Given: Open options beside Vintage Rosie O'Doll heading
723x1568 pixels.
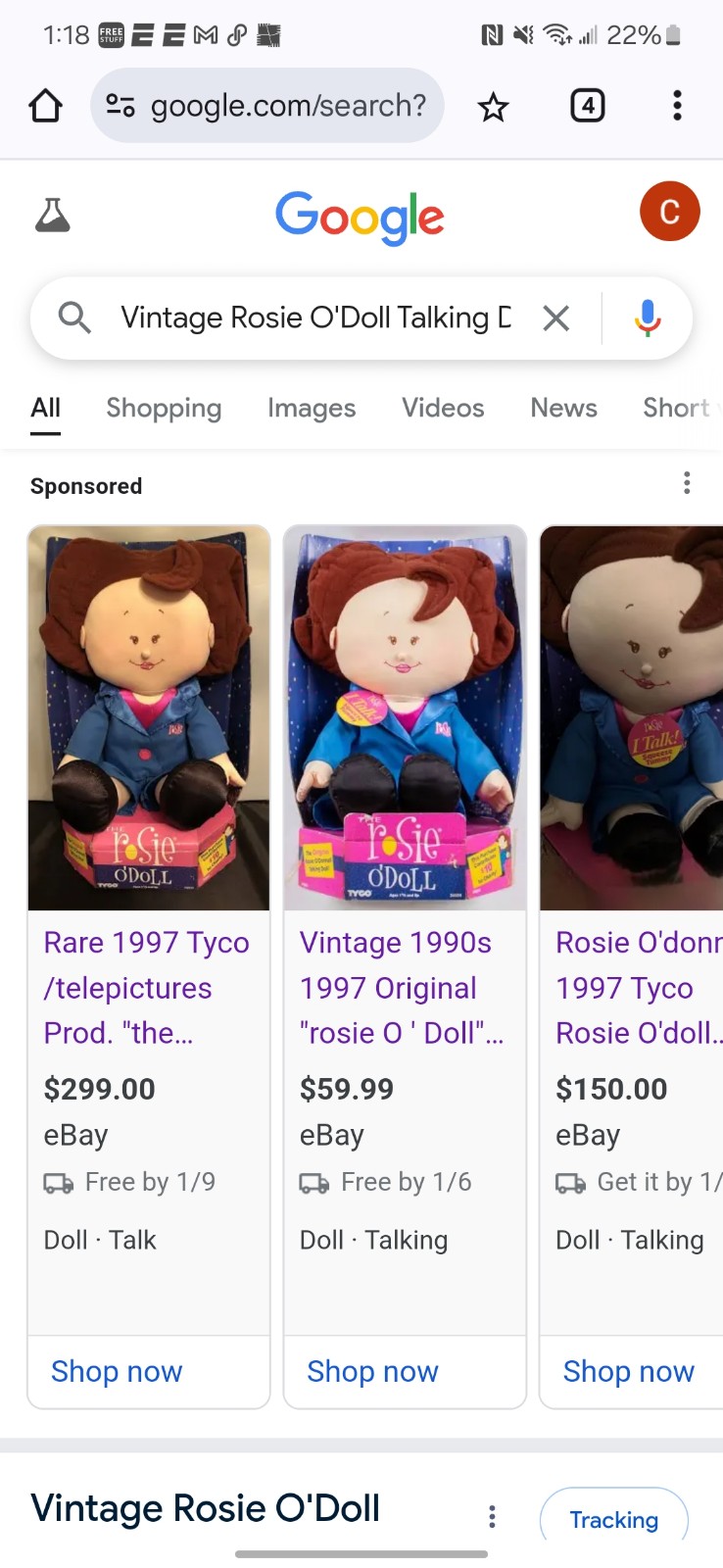Looking at the screenshot, I should tap(492, 1517).
